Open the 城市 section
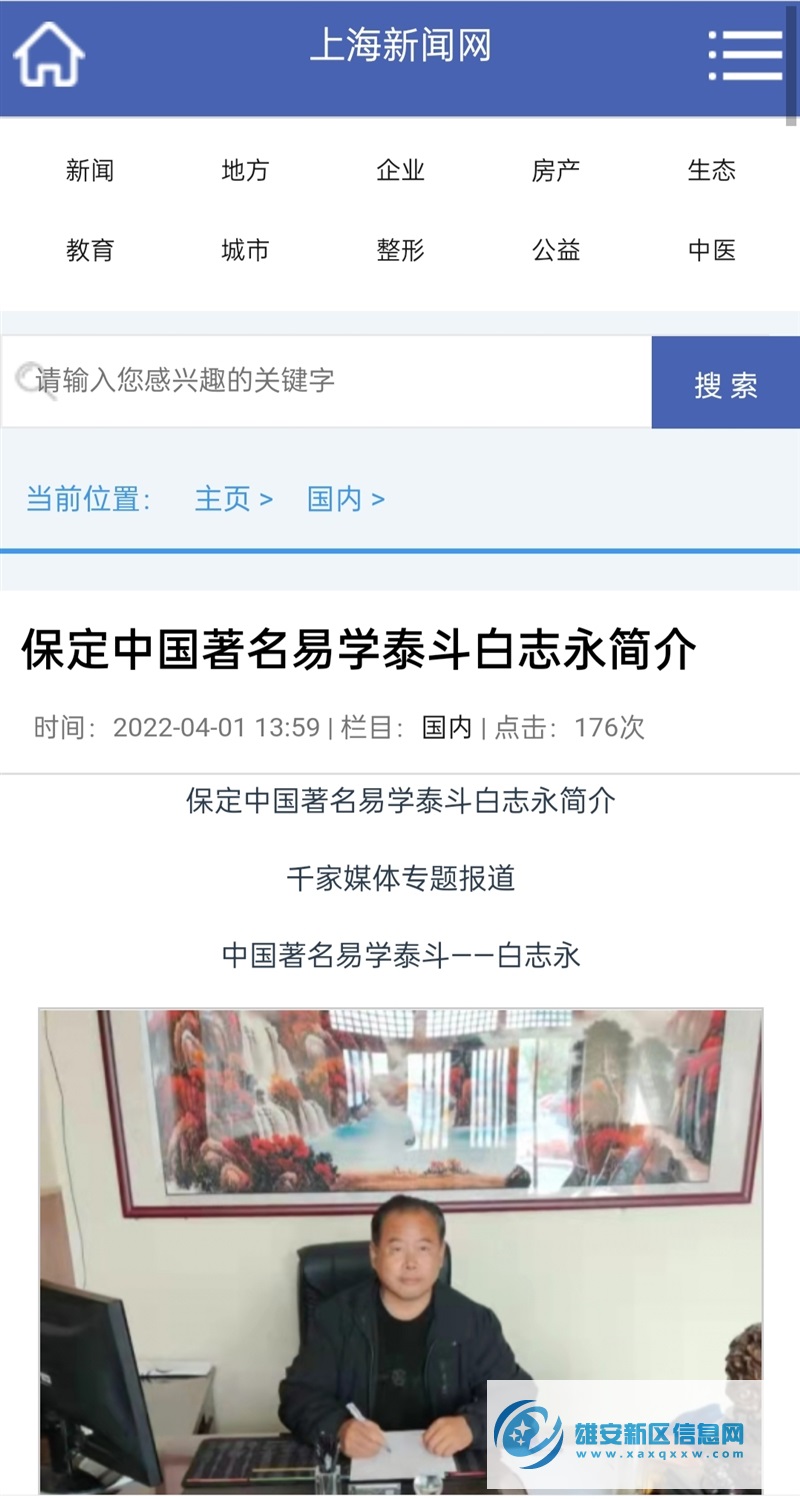800x1499 pixels. (245, 250)
